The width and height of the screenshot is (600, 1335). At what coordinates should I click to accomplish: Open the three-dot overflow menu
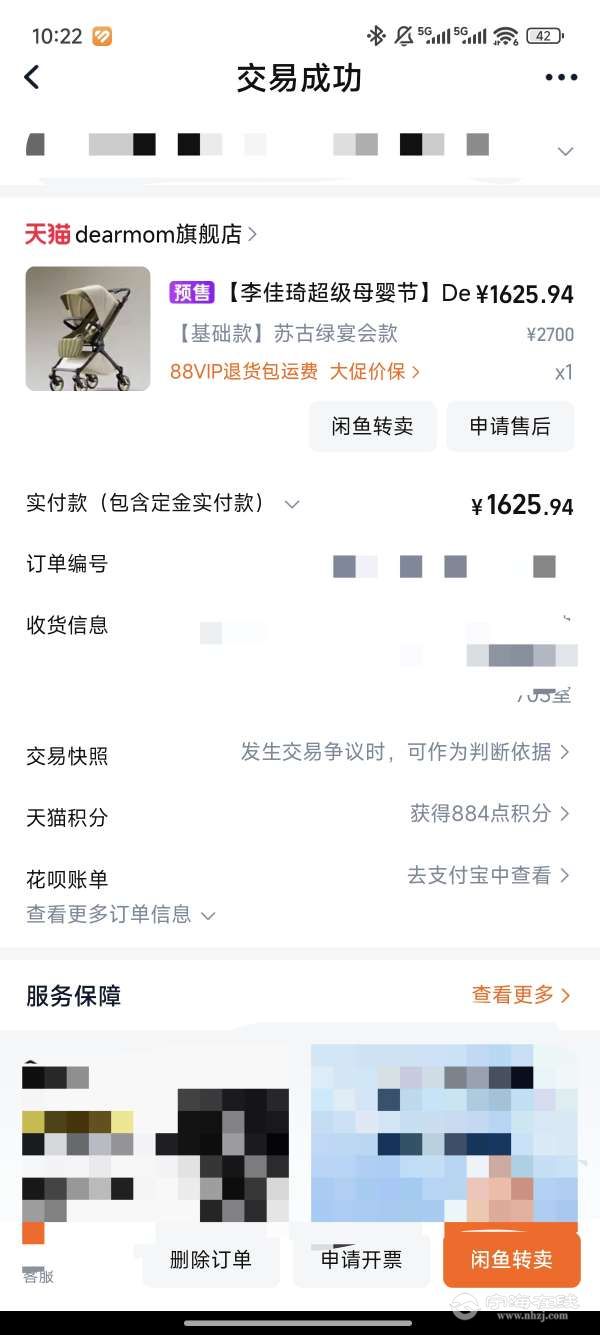coord(562,77)
